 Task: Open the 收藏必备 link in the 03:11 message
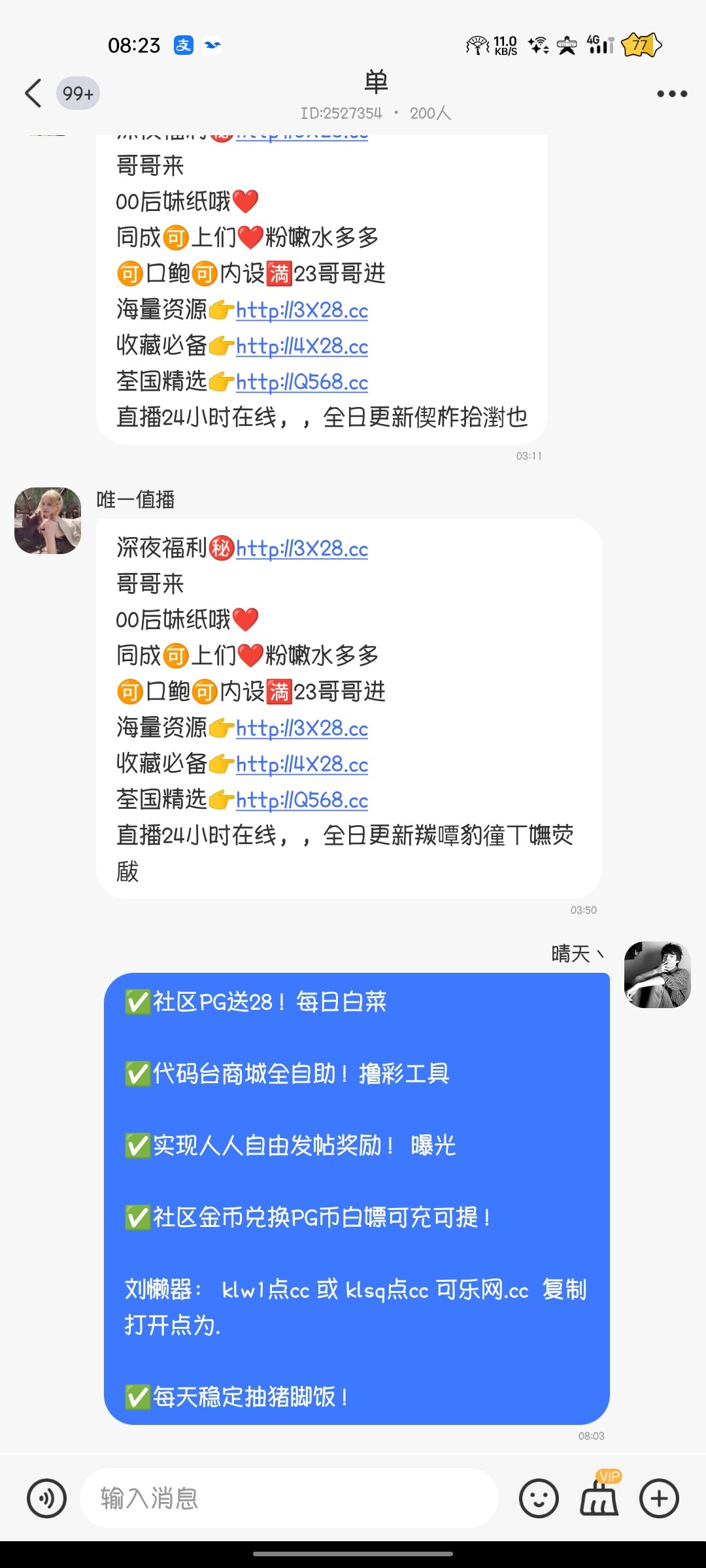(x=301, y=346)
